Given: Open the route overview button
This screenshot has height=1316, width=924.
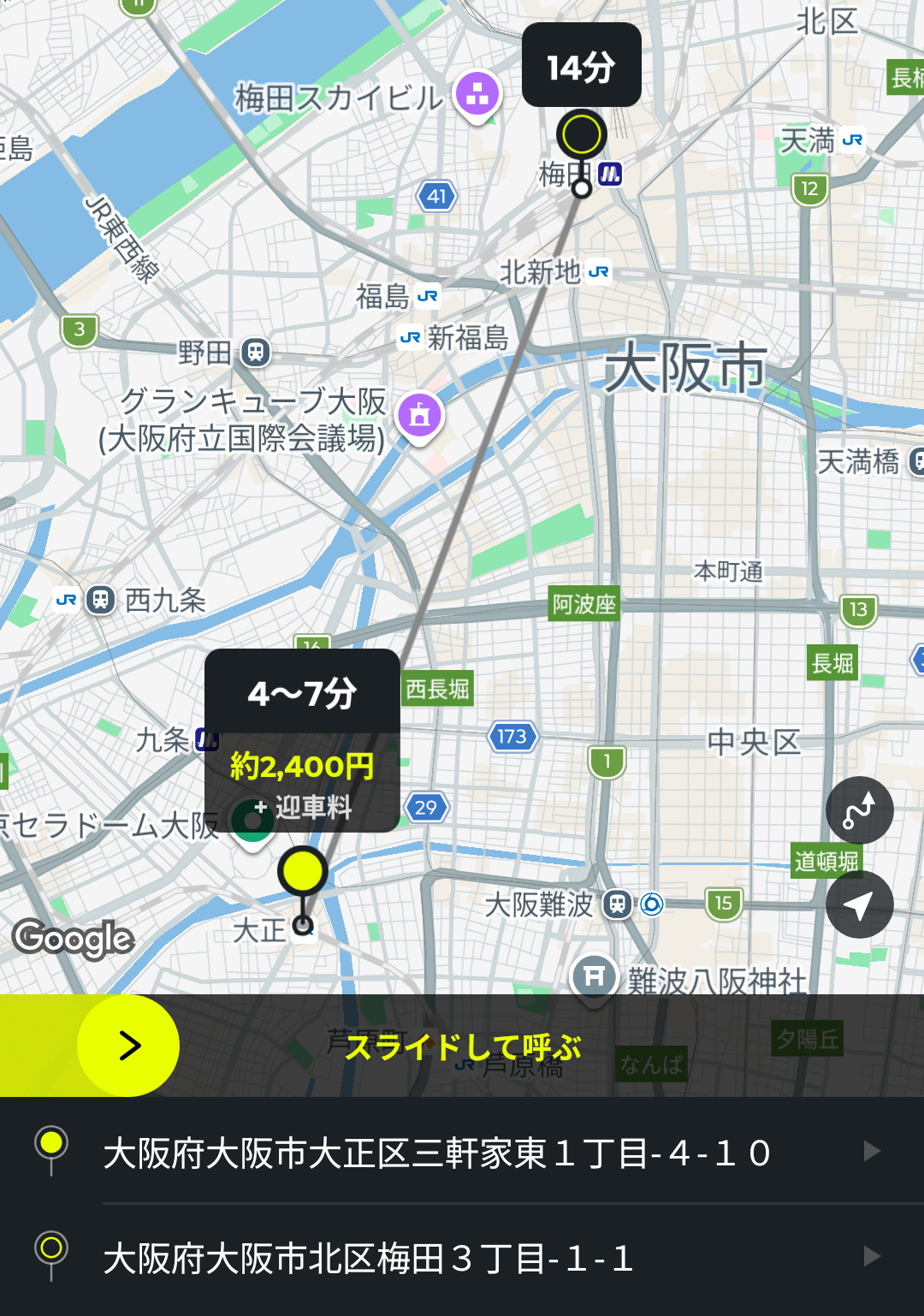Looking at the screenshot, I should click(859, 810).
